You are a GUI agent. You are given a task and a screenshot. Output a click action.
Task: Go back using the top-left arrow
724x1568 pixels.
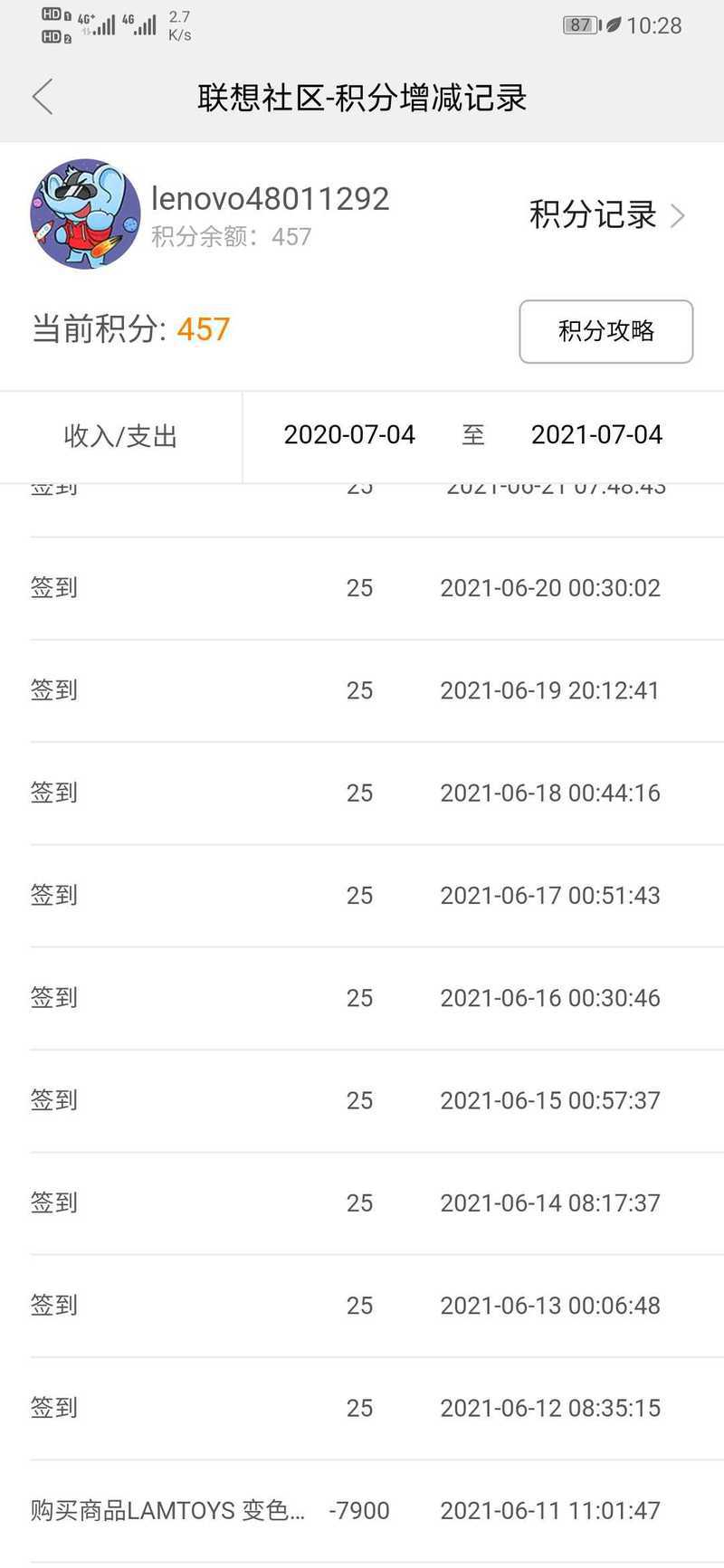click(43, 97)
